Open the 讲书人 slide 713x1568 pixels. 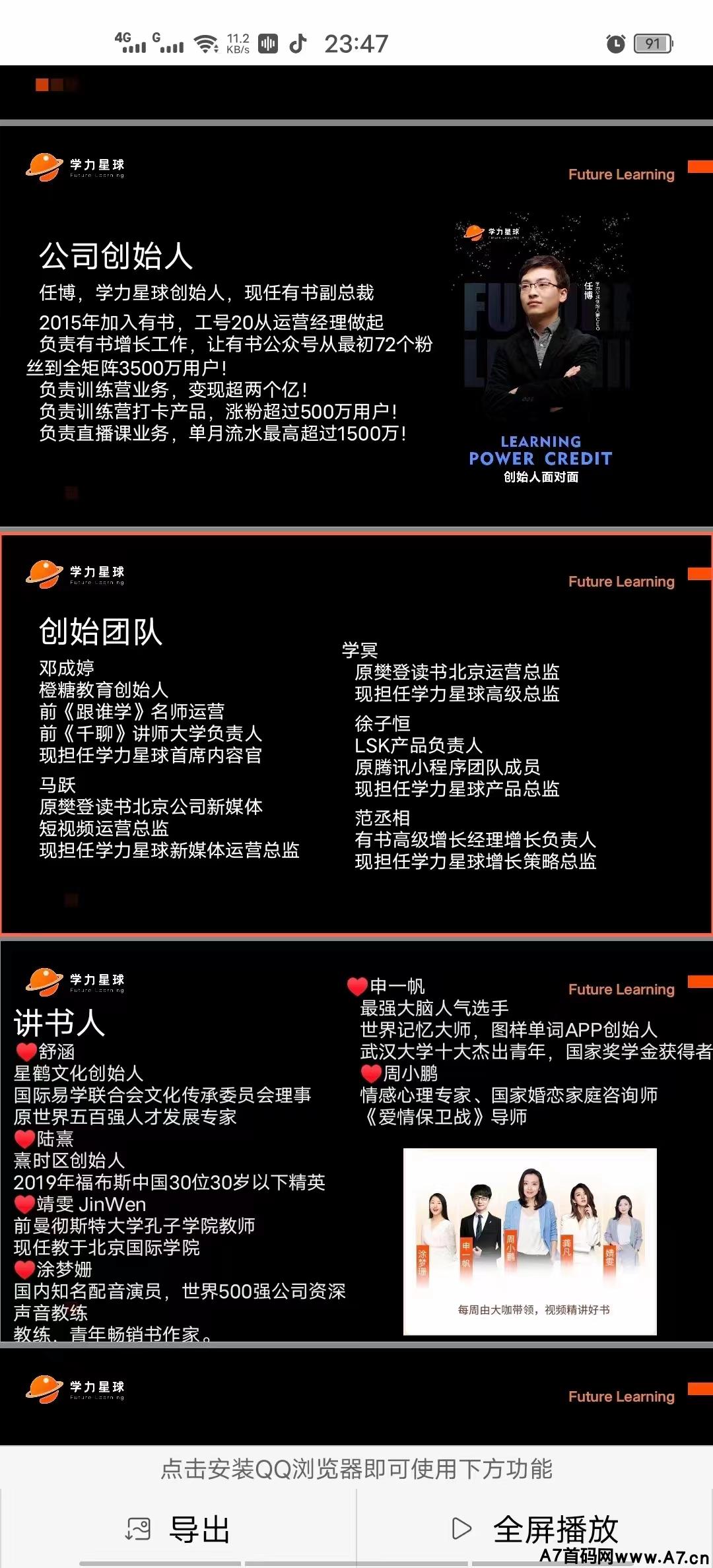pyautogui.click(x=356, y=1141)
